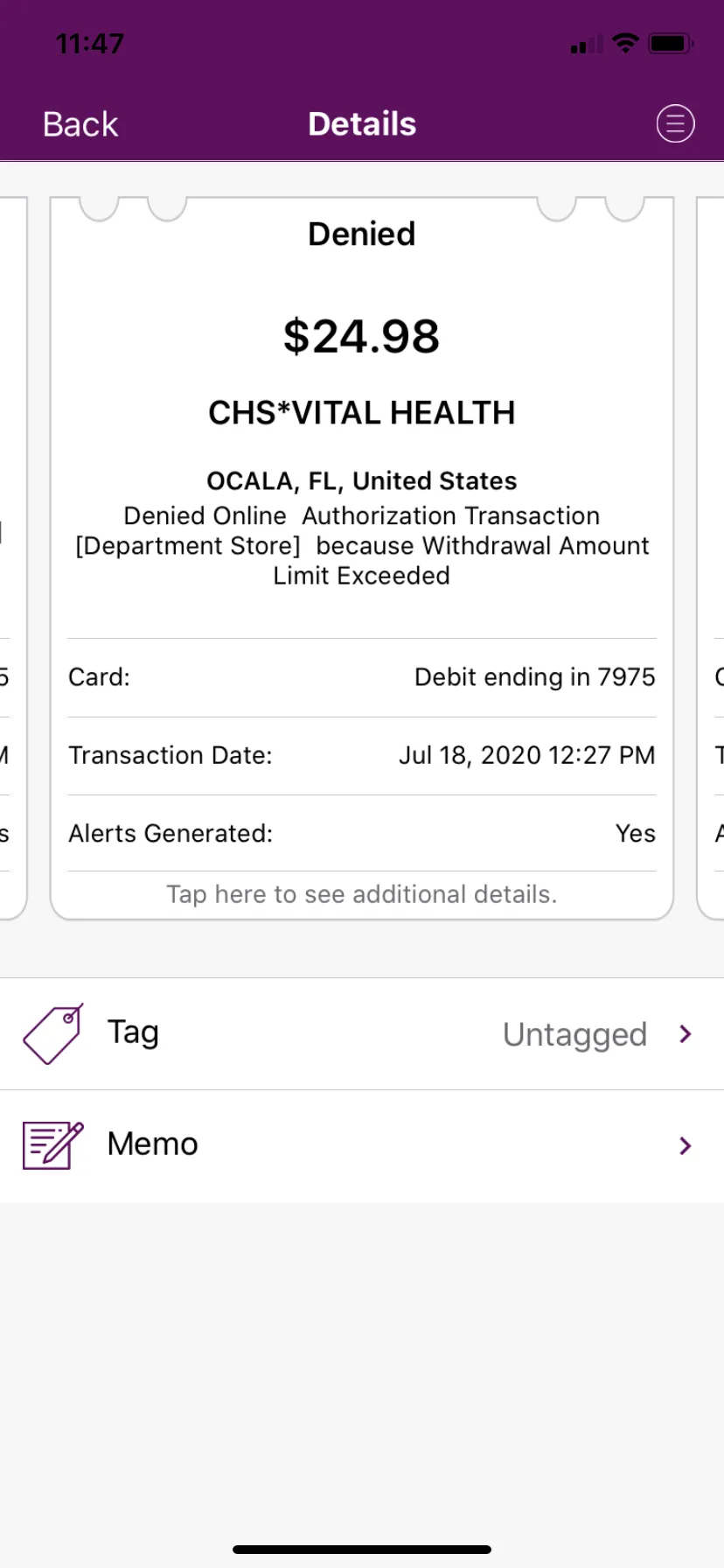This screenshot has height=1568, width=724.
Task: Tap here to see additional details
Action: click(x=362, y=894)
